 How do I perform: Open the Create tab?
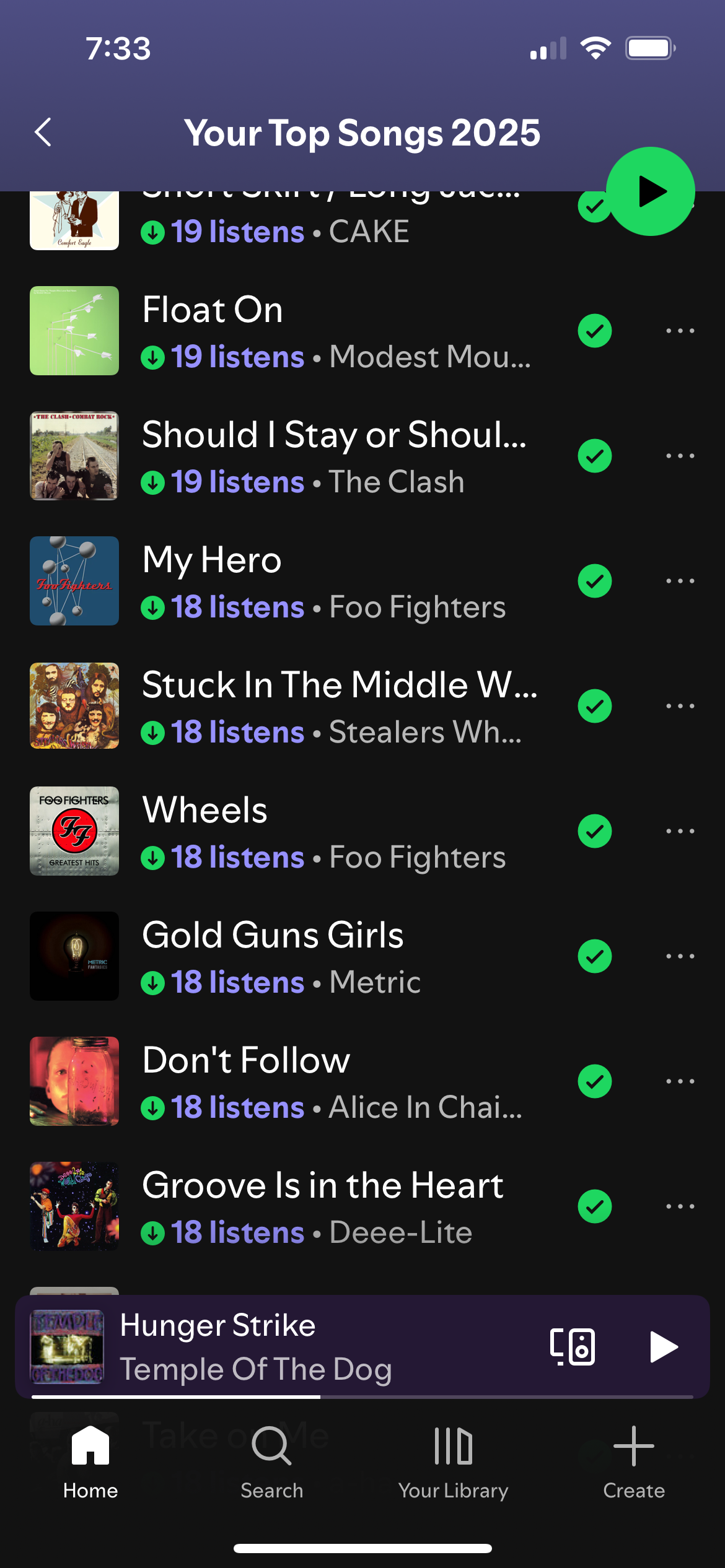[633, 1461]
